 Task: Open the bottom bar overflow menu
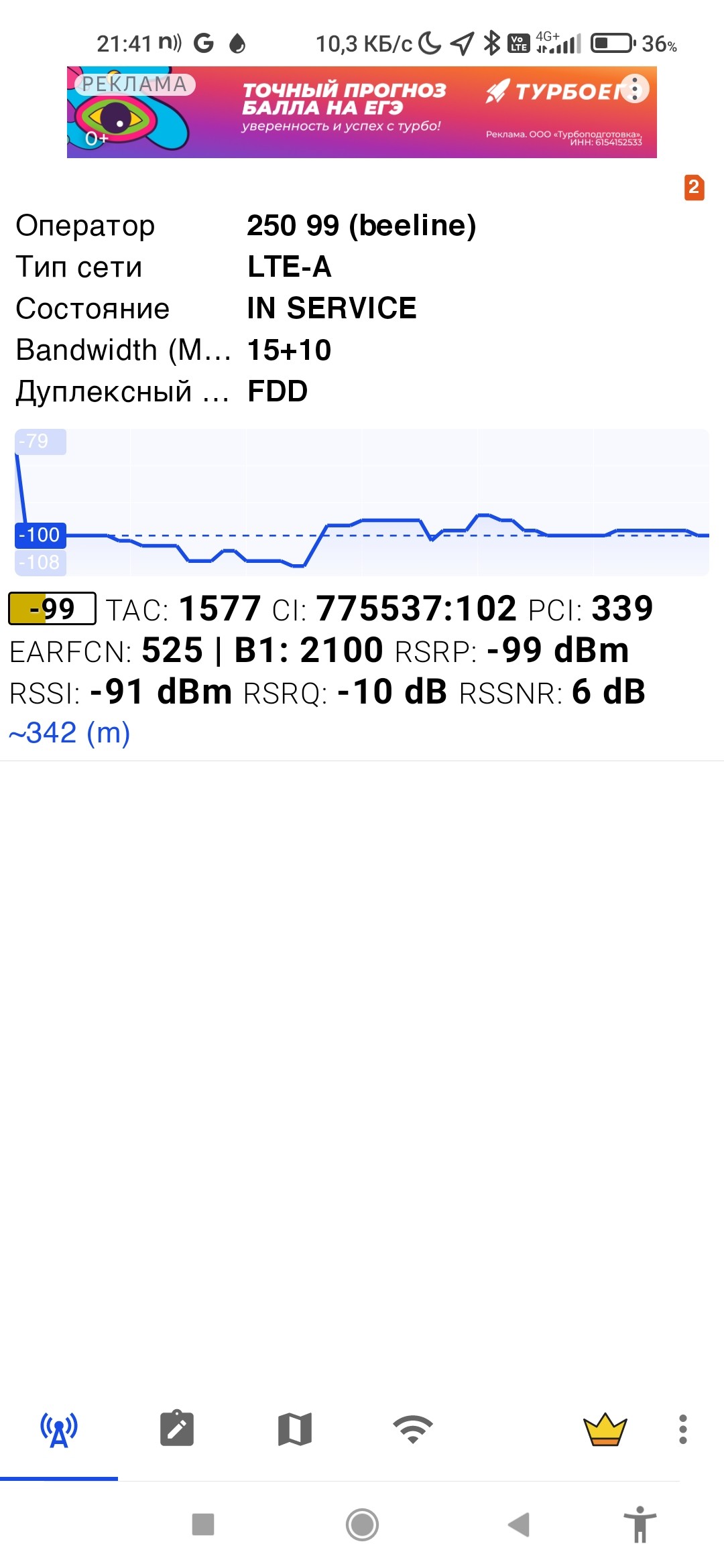[683, 1430]
